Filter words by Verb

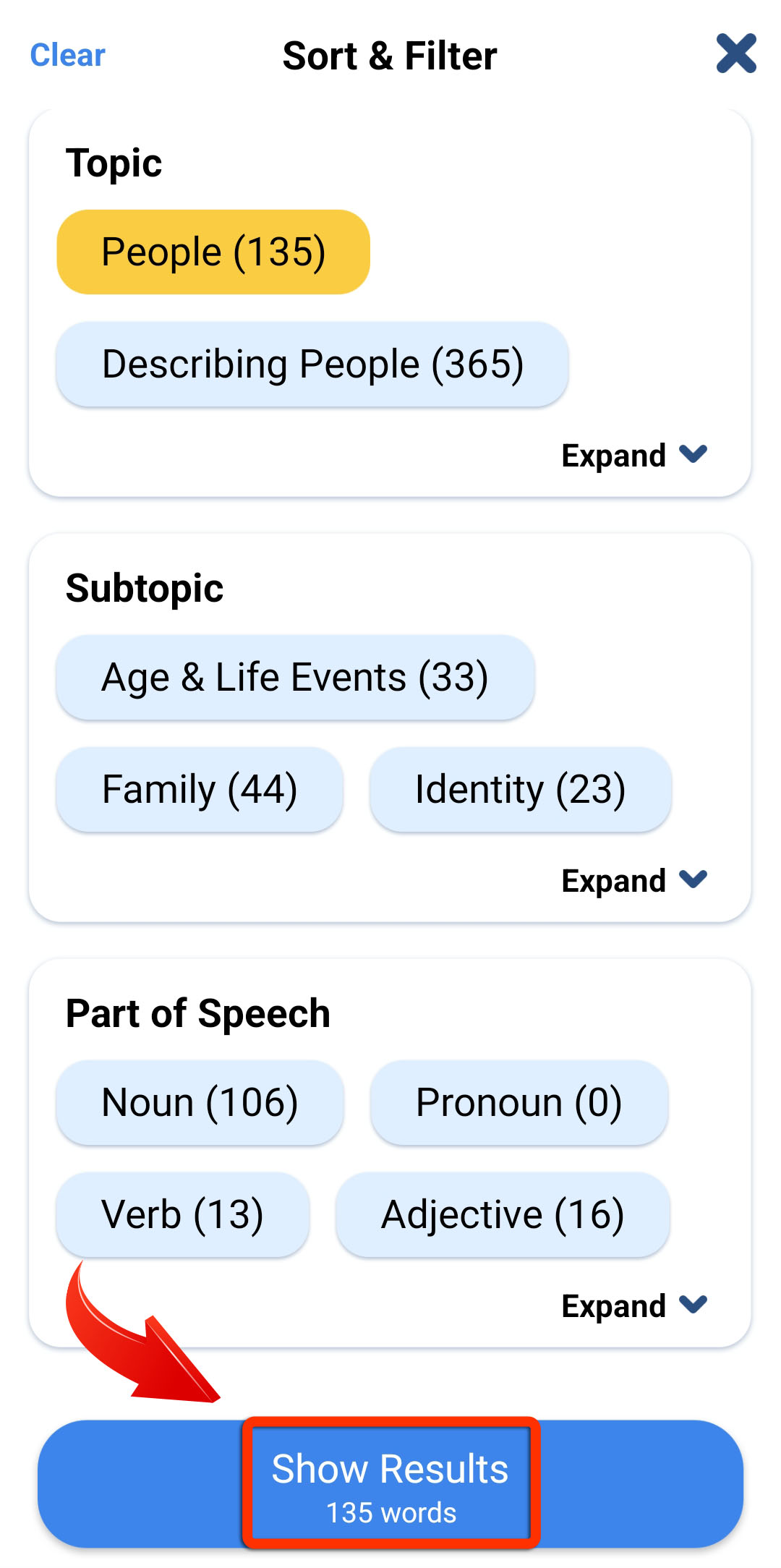(x=183, y=1214)
